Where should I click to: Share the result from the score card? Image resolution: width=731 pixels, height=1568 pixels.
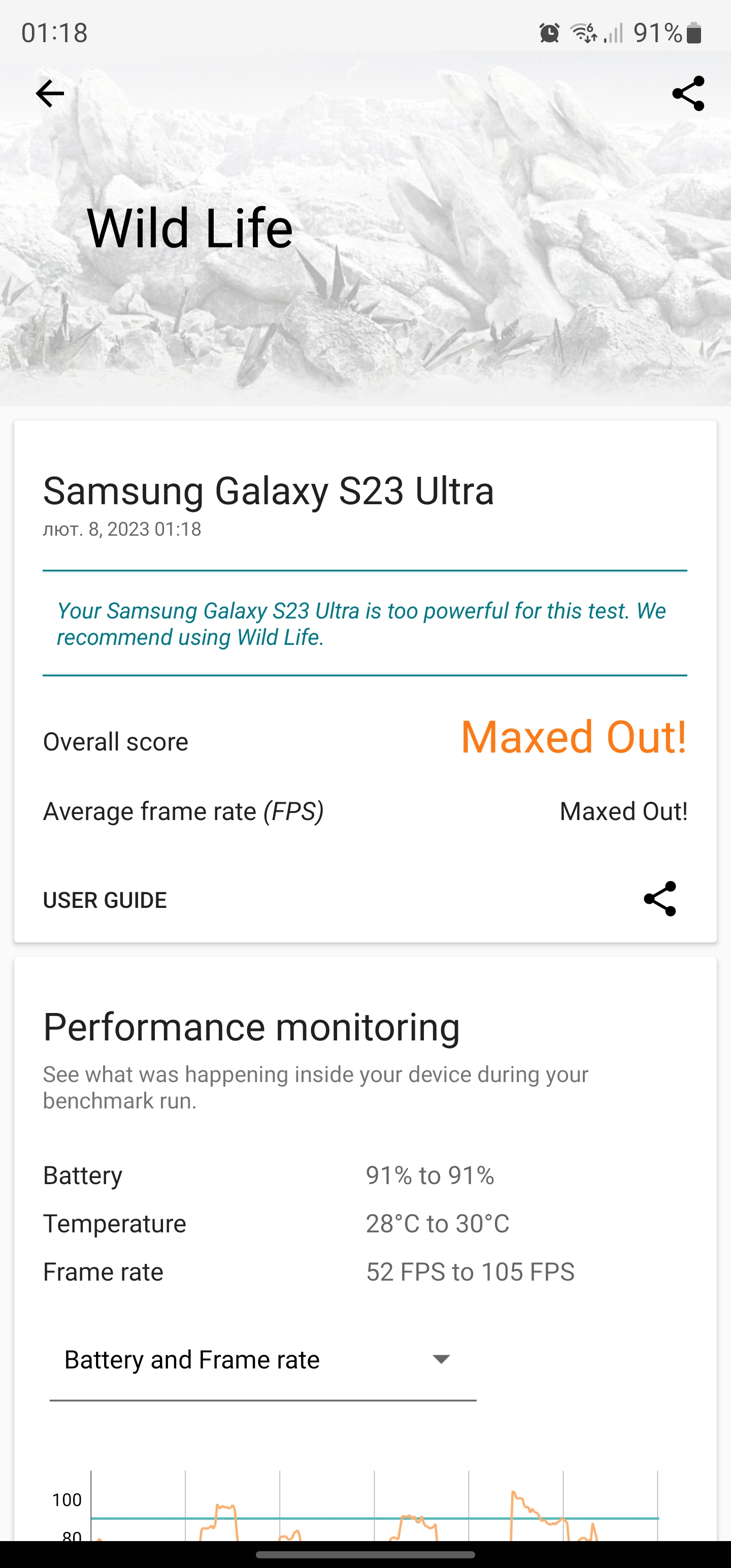click(x=660, y=898)
